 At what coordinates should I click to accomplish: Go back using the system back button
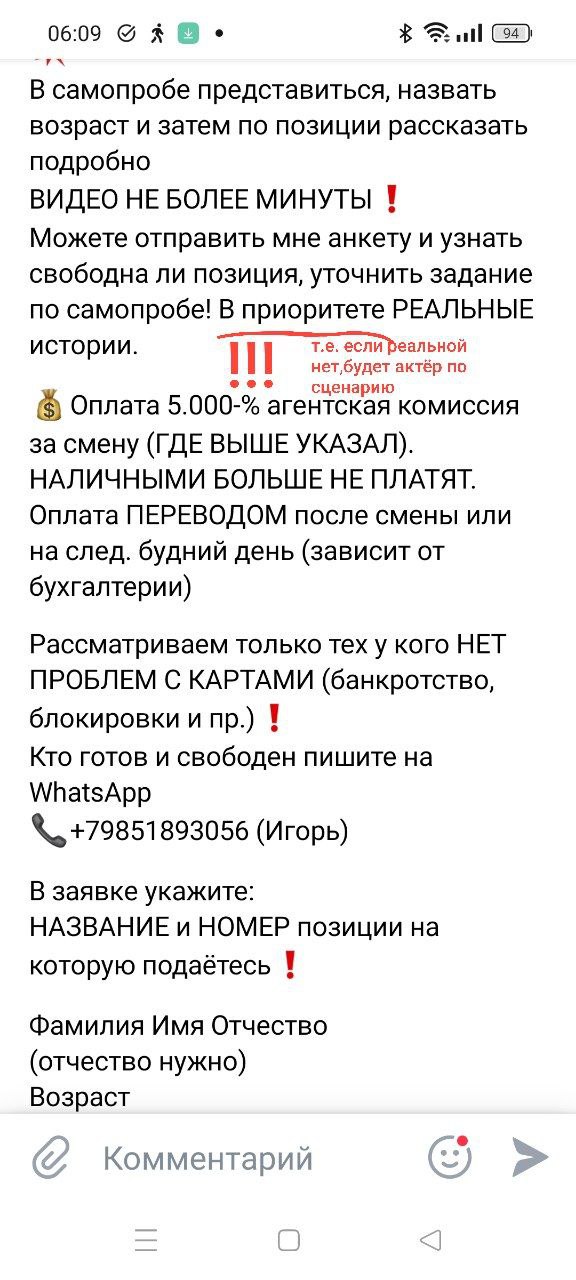431,1241
